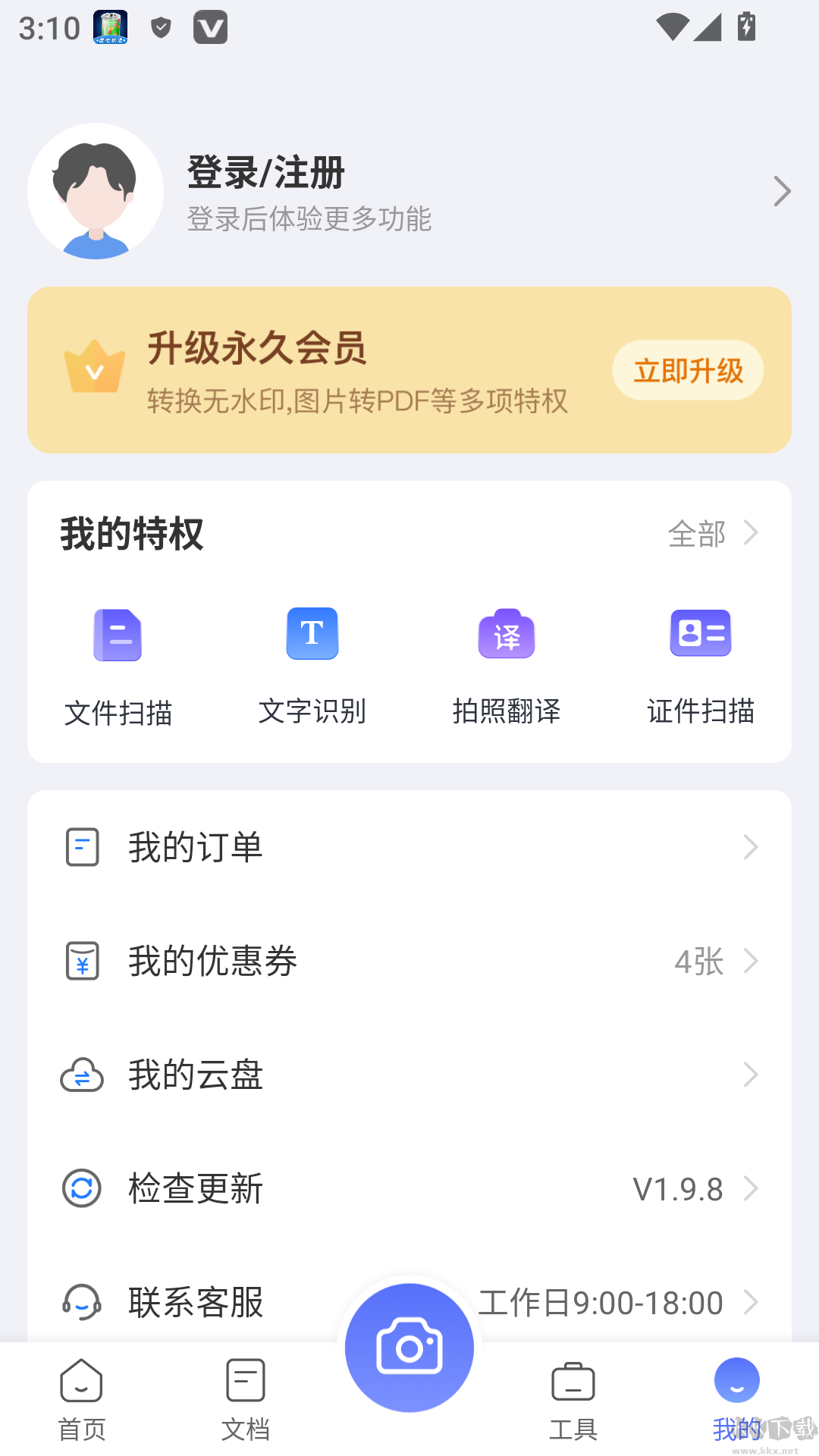Click the user avatar image

coord(96,191)
